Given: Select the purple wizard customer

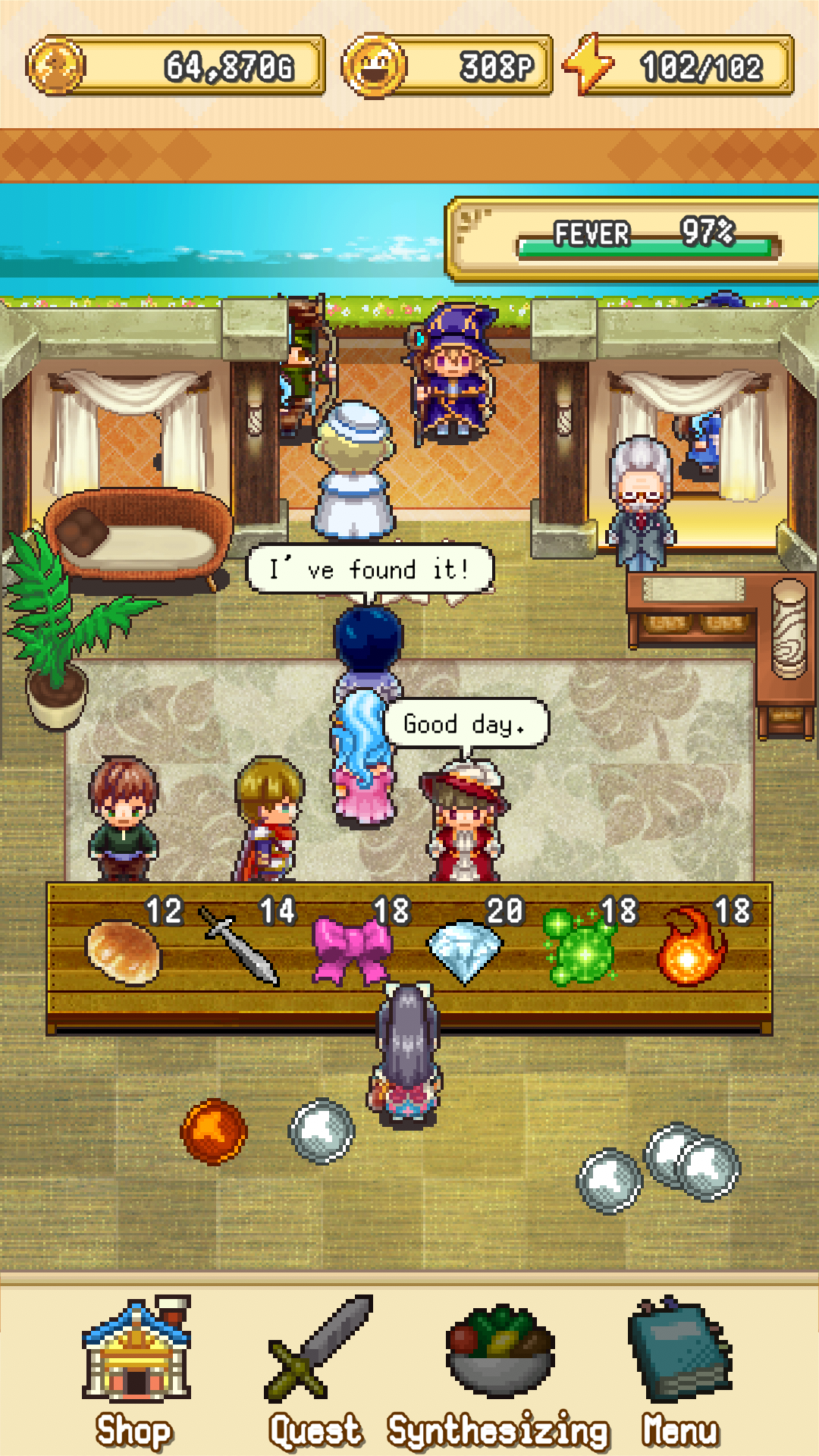Looking at the screenshot, I should pyautogui.click(x=451, y=372).
